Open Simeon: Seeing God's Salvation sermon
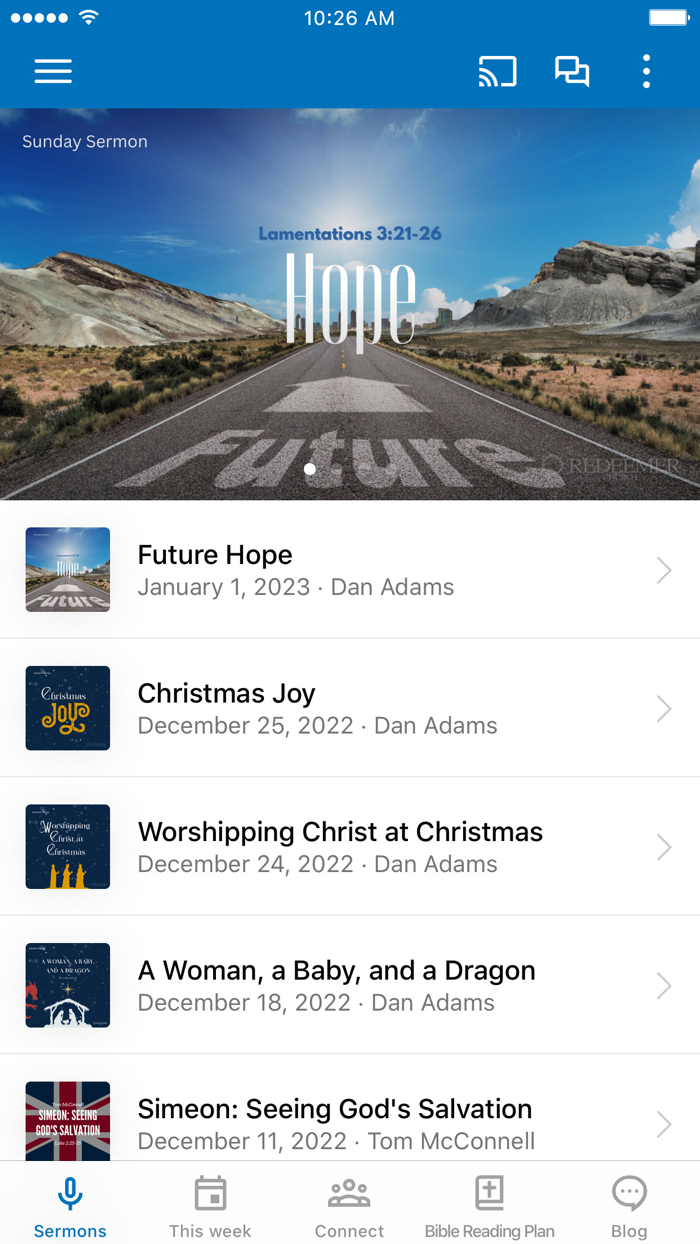The width and height of the screenshot is (700, 1244). [x=350, y=1108]
